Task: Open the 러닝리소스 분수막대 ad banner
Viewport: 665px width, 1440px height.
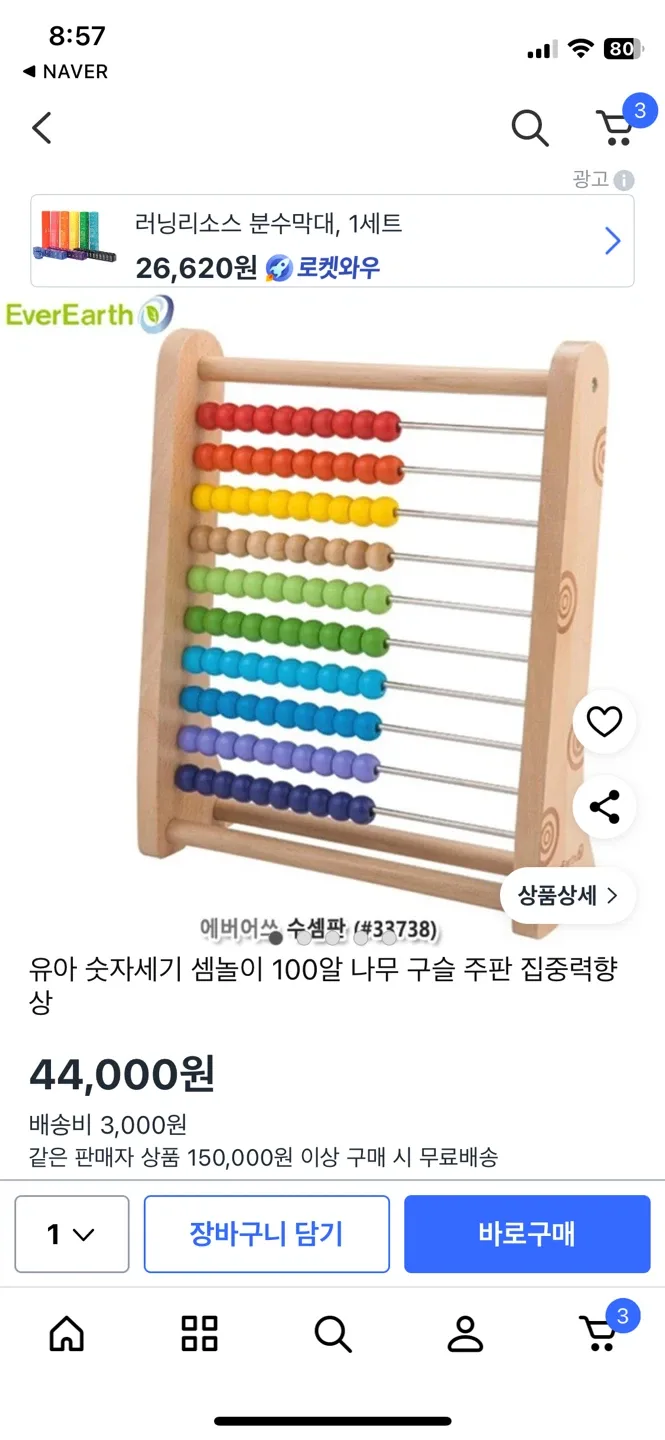Action: point(332,241)
